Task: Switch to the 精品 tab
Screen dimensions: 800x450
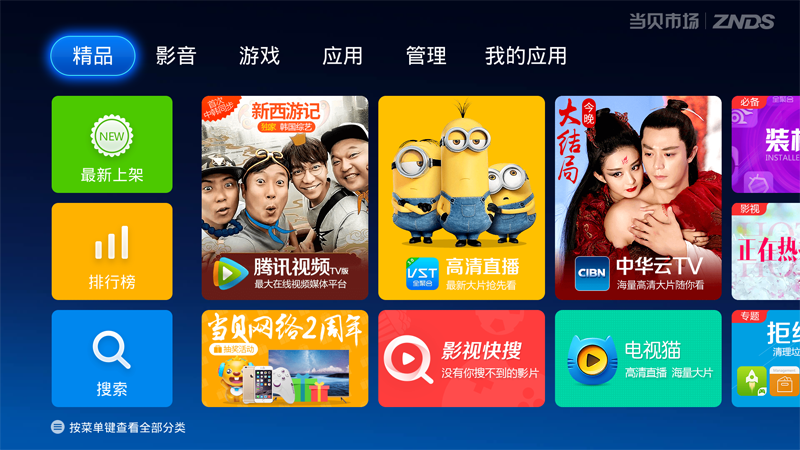Action: (93, 56)
